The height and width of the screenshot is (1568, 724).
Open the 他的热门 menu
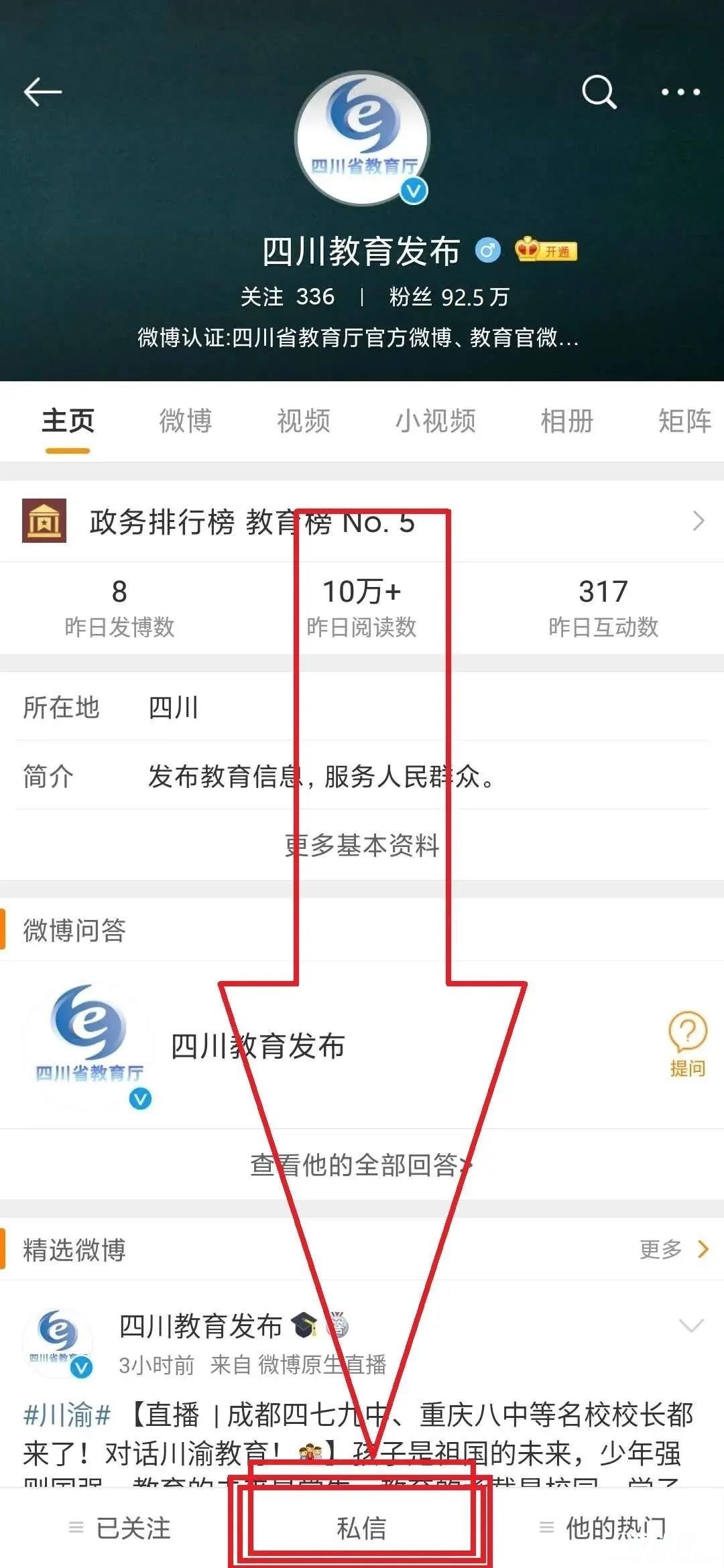point(603,1528)
